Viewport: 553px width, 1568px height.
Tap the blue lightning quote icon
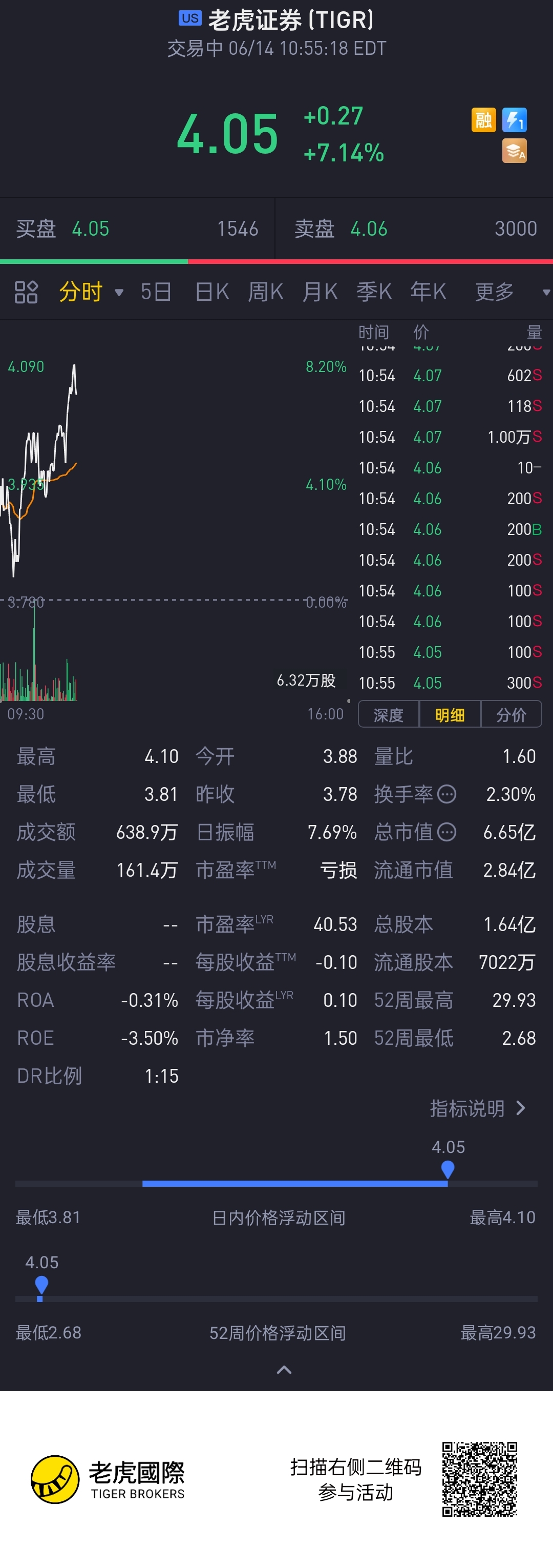coord(515,120)
